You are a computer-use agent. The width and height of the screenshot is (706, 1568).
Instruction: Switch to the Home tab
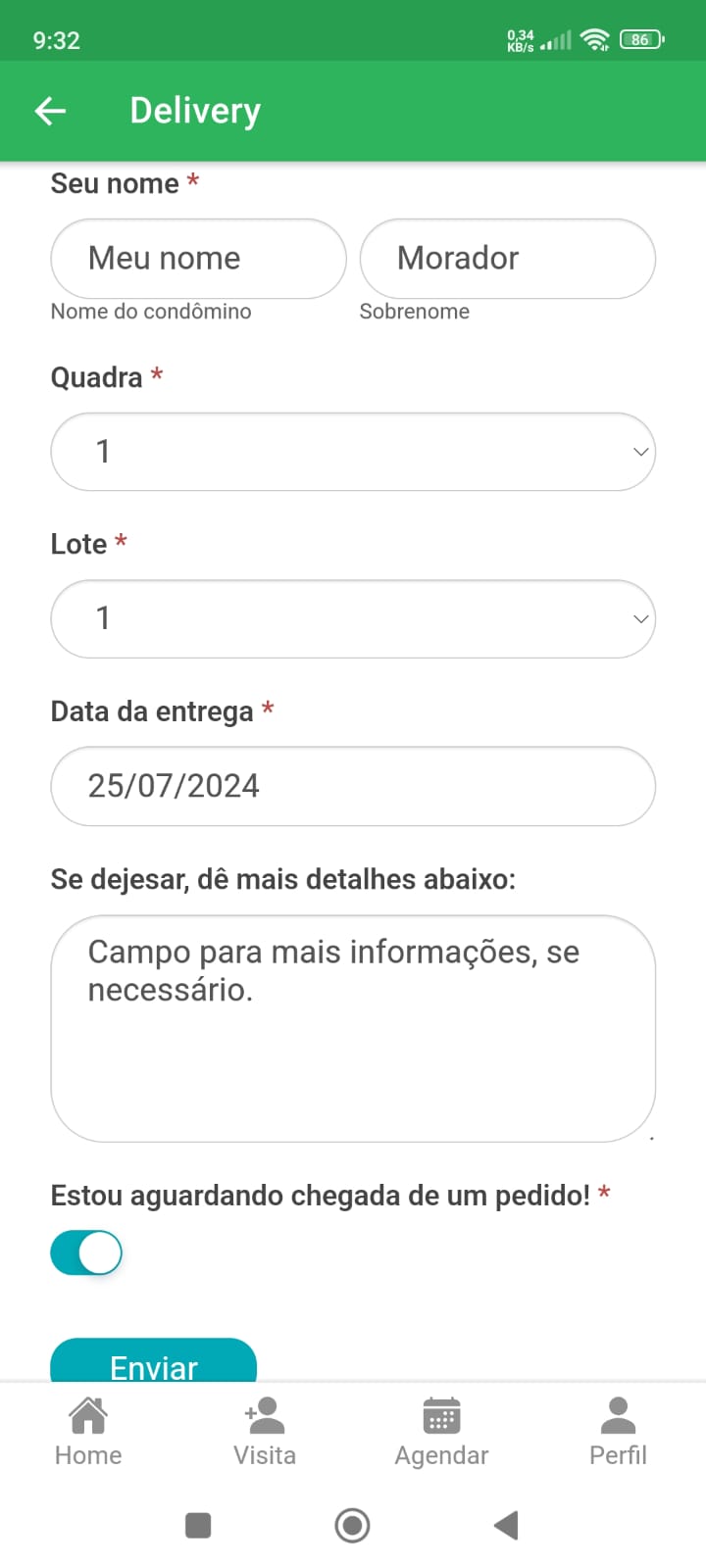click(x=88, y=1433)
